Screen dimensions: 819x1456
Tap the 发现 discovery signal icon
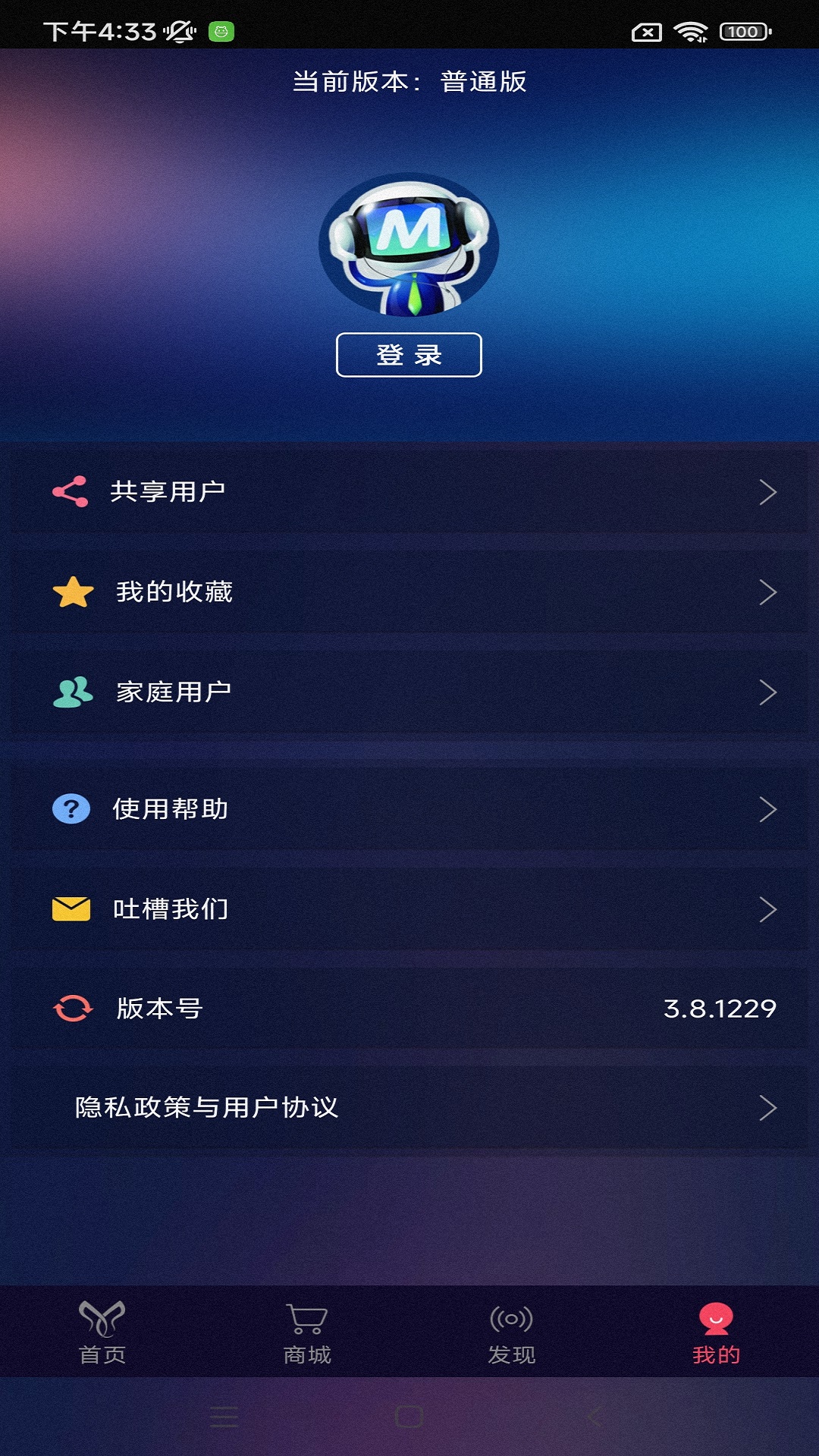point(510,1318)
